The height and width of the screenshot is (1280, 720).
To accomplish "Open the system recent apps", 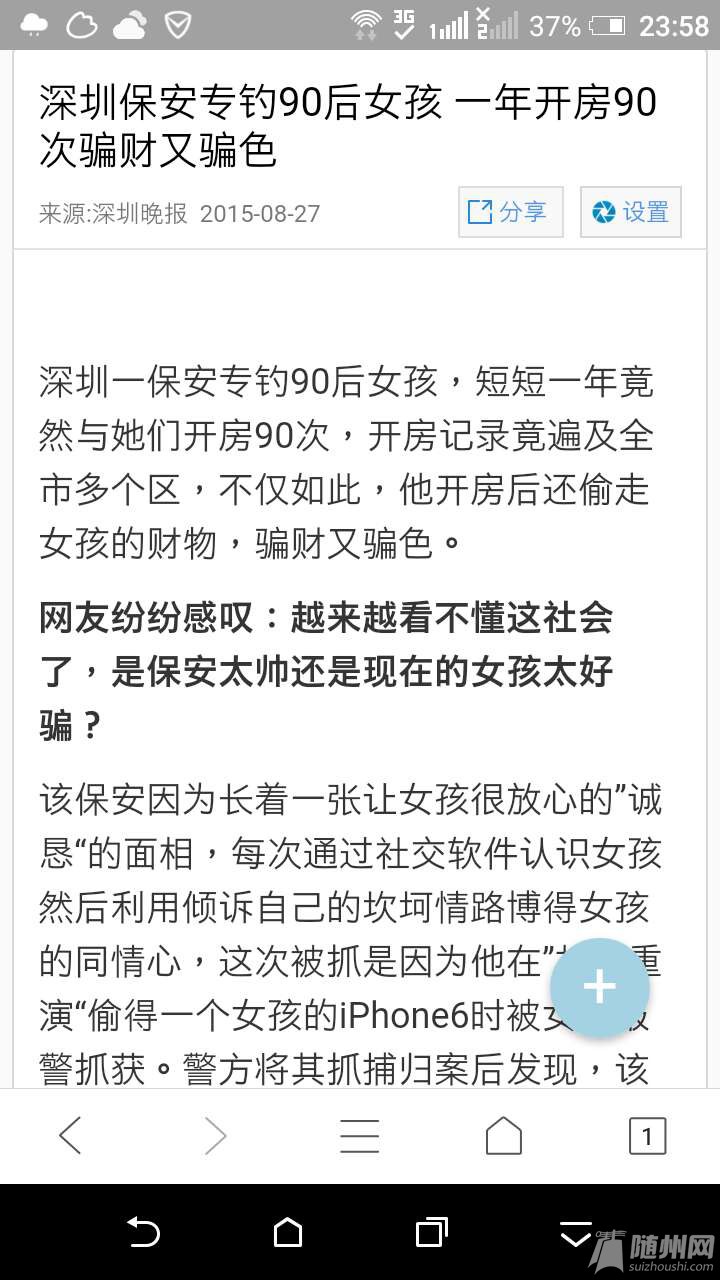I will click(x=431, y=1232).
